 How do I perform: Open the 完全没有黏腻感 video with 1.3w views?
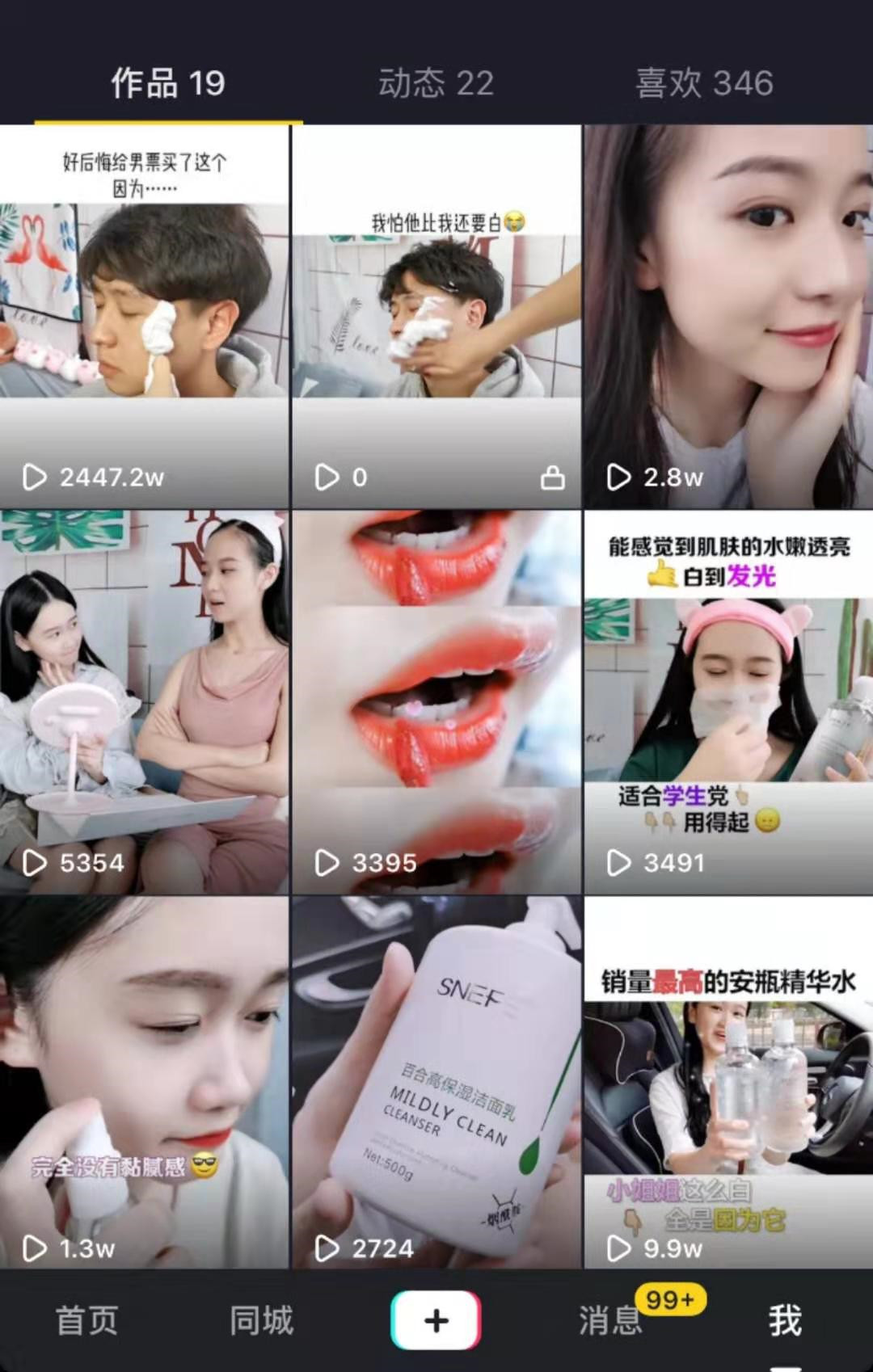click(144, 1081)
